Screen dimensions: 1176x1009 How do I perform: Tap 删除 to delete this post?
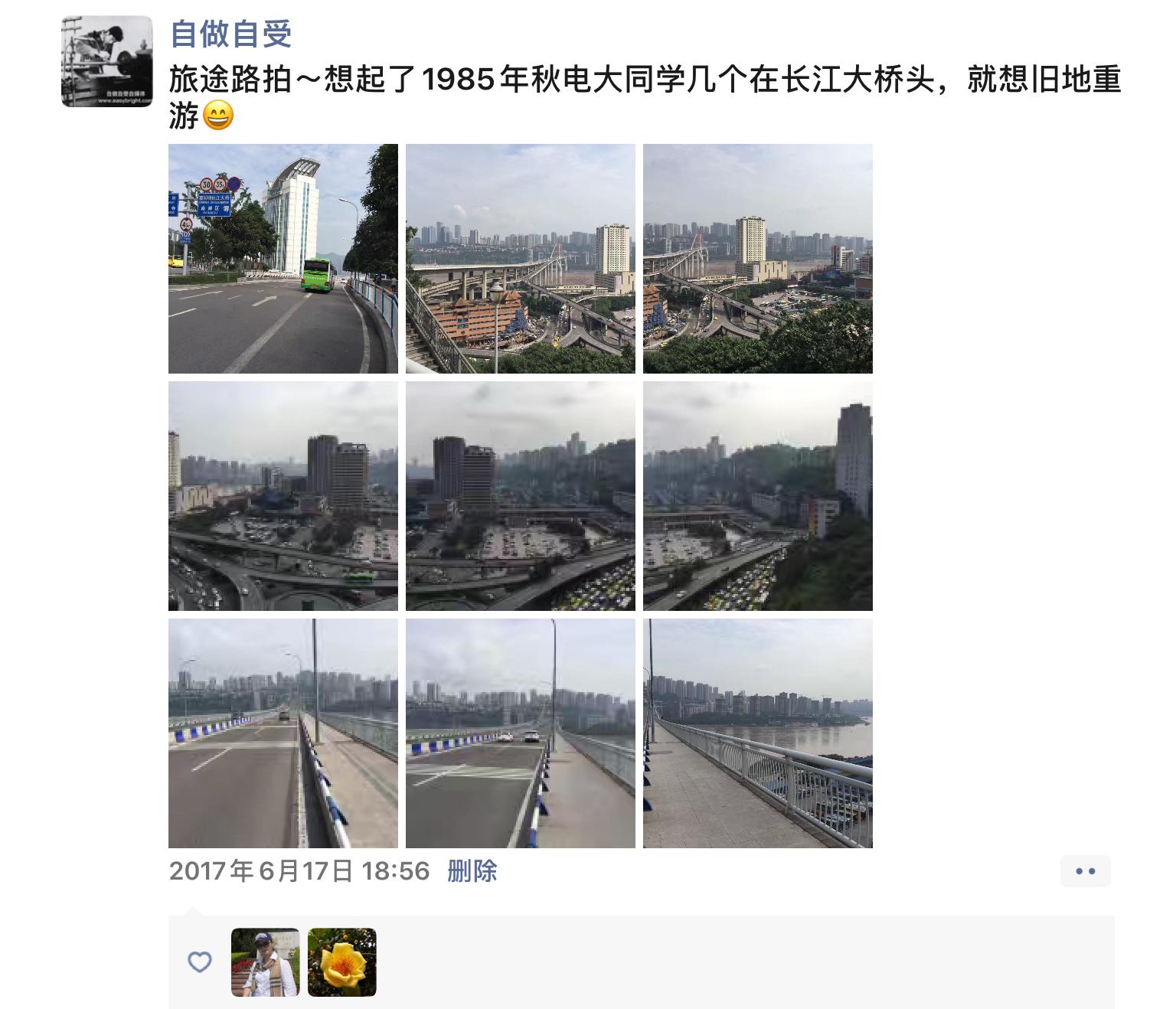(x=472, y=871)
